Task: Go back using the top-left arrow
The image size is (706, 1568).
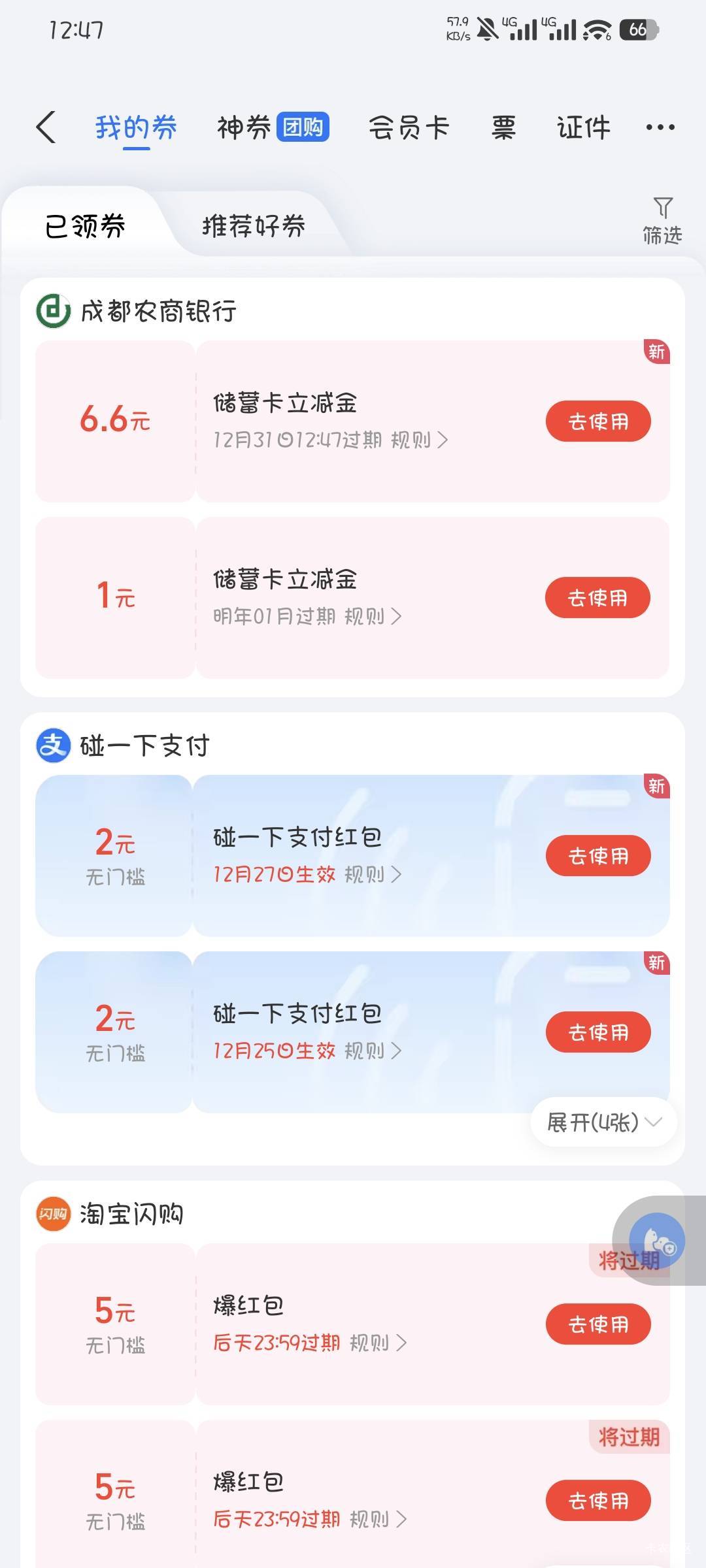Action: (46, 127)
